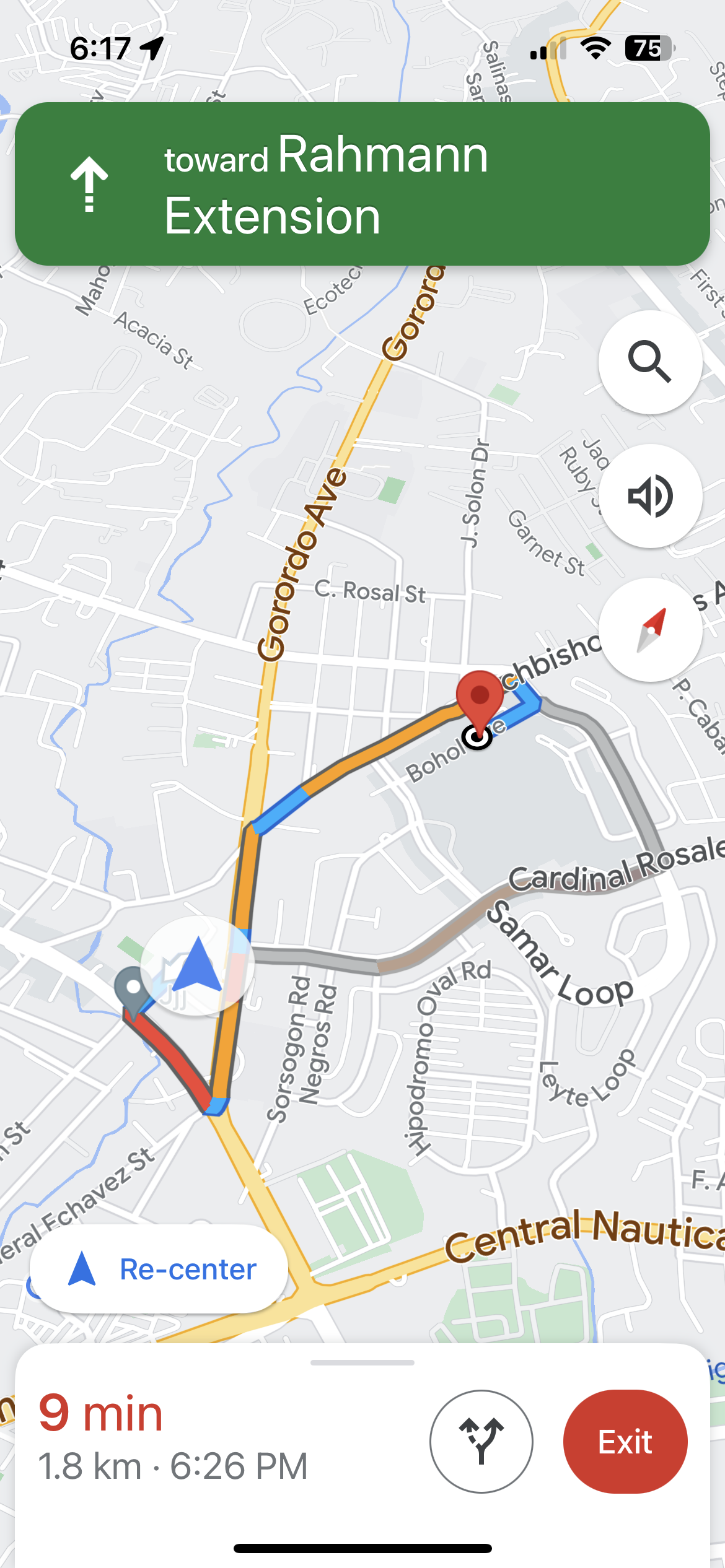The image size is (725, 1568).
Task: Open the Rahmann Extension direction banner
Action: [x=362, y=184]
